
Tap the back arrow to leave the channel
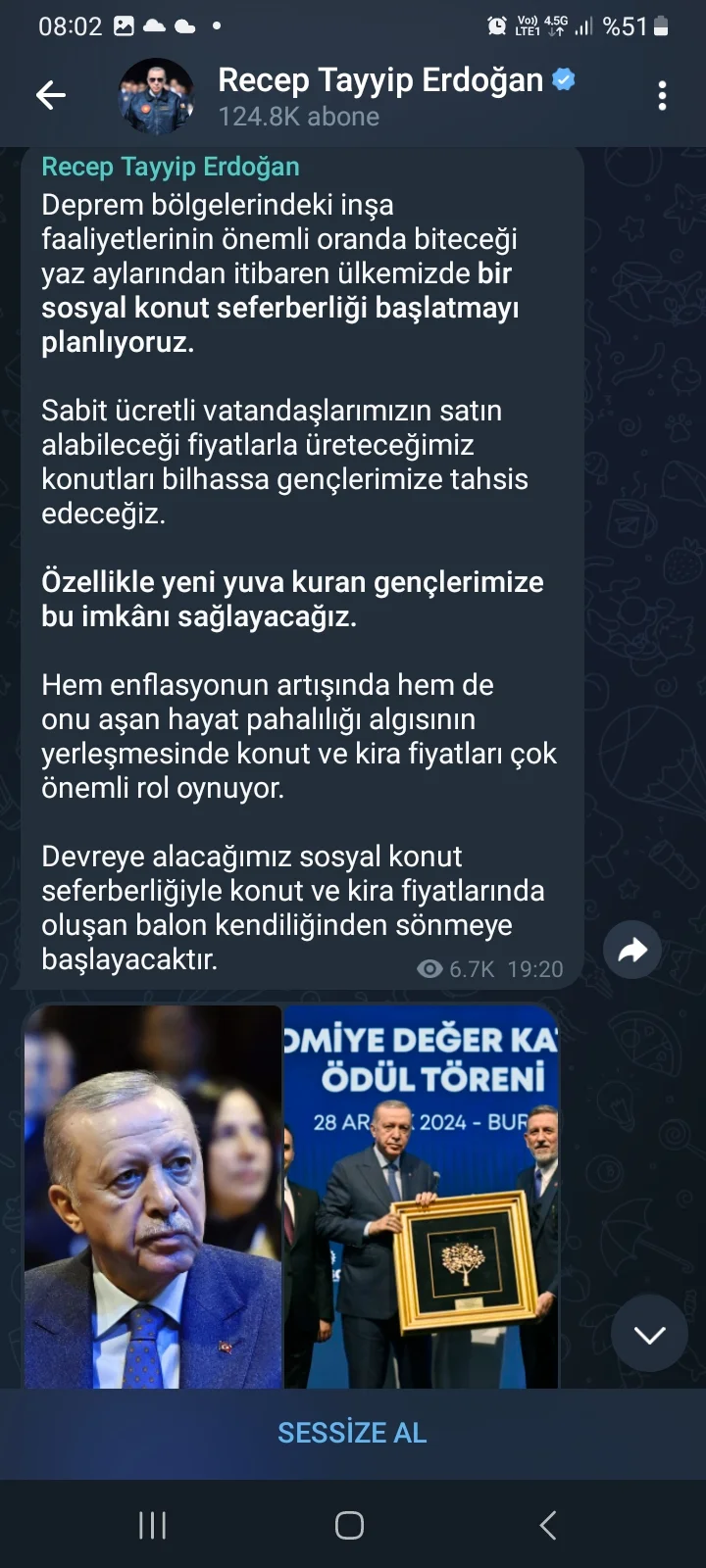click(x=50, y=95)
